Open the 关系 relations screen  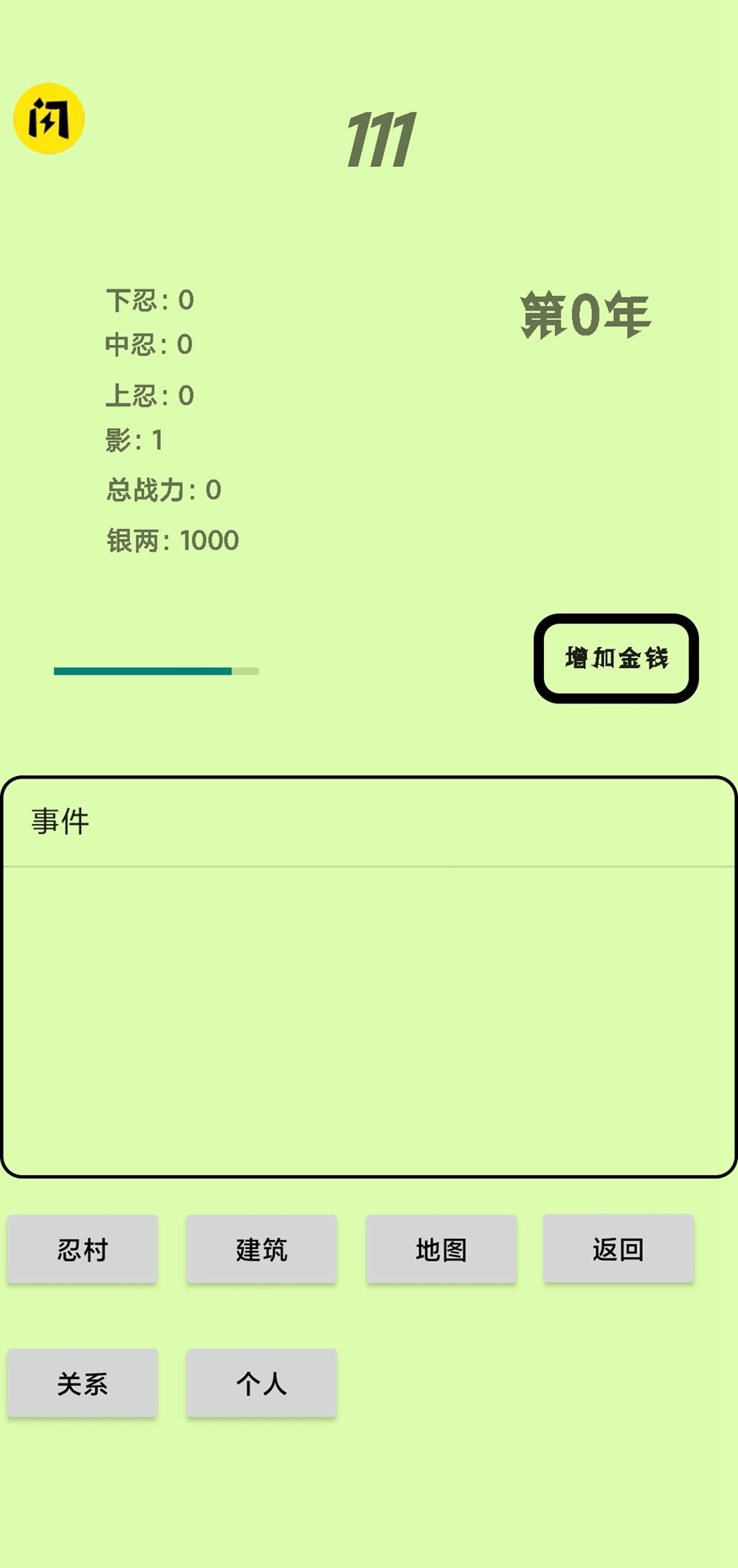[82, 1382]
